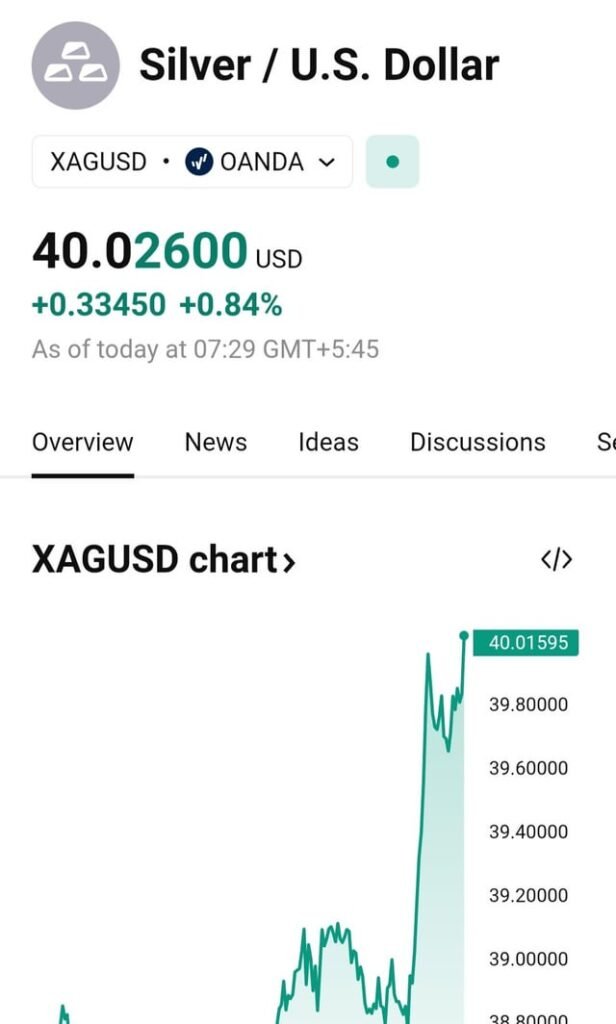The height and width of the screenshot is (1024, 616).
Task: Switch to the News tab
Action: click(216, 442)
